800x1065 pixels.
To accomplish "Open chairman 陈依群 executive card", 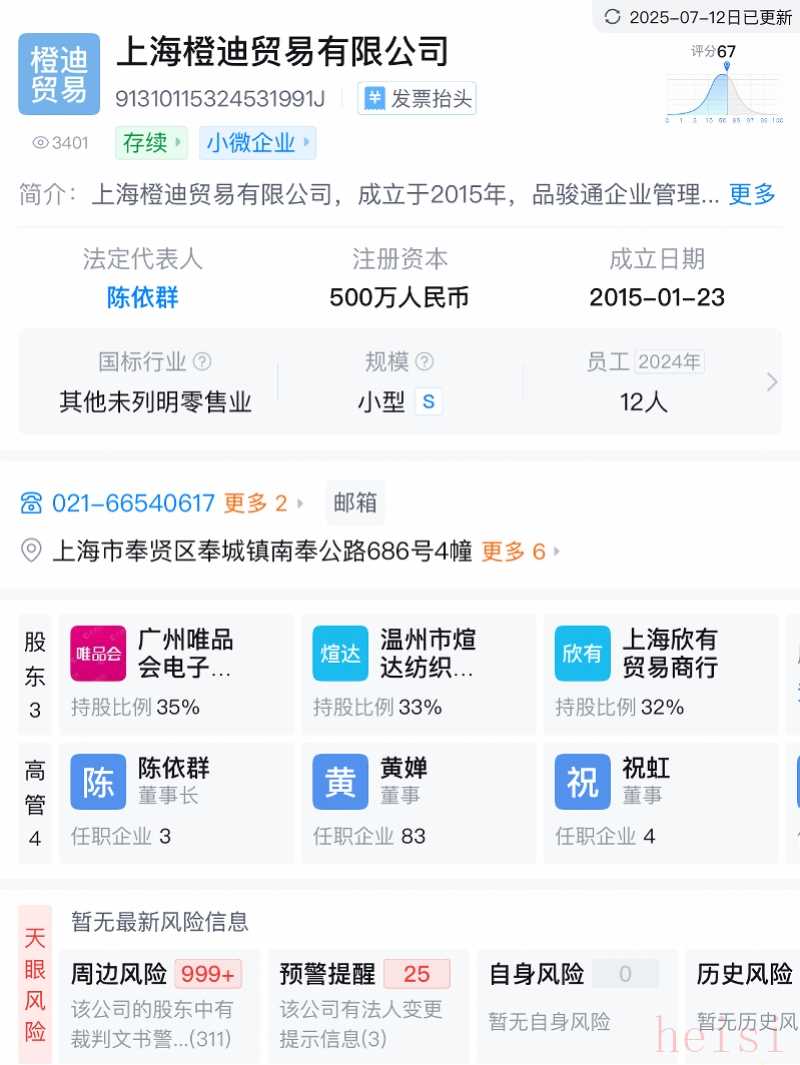I will point(177,803).
